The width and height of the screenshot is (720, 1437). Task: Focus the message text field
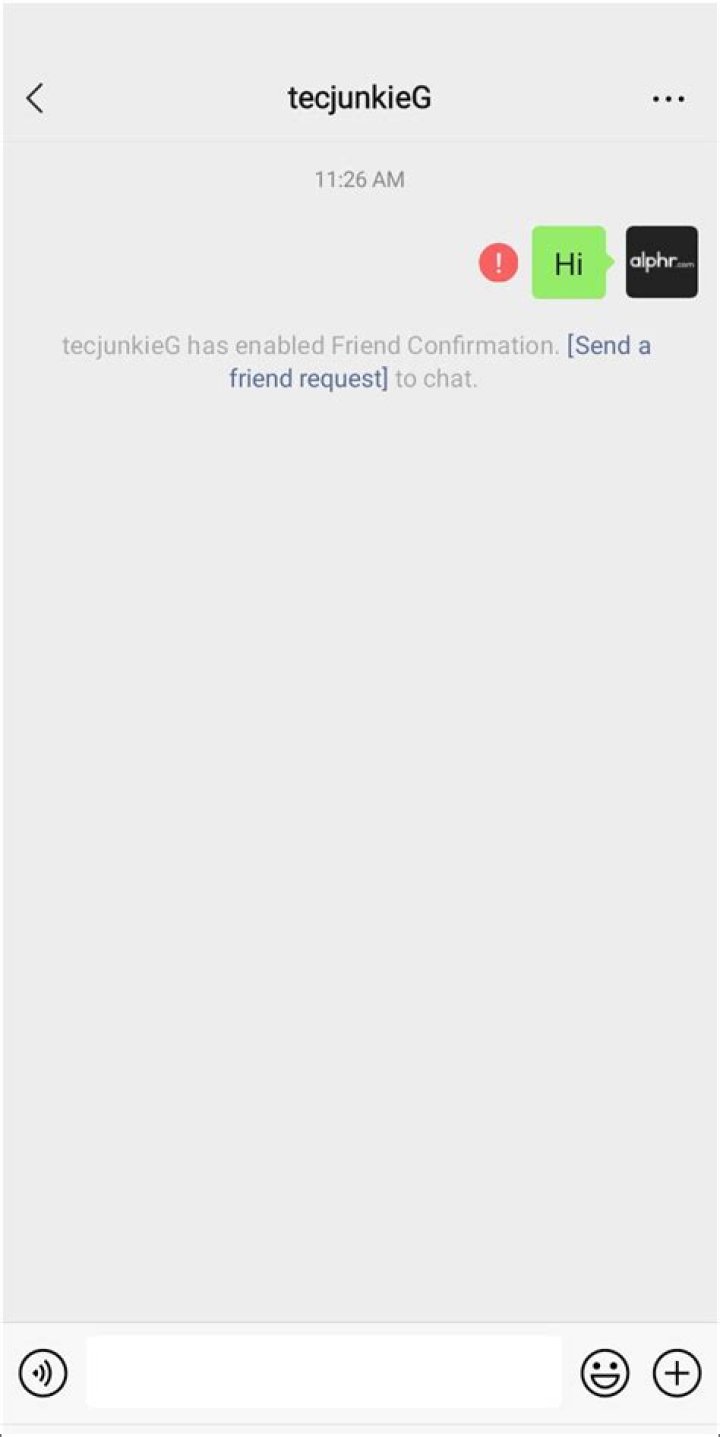(323, 1372)
